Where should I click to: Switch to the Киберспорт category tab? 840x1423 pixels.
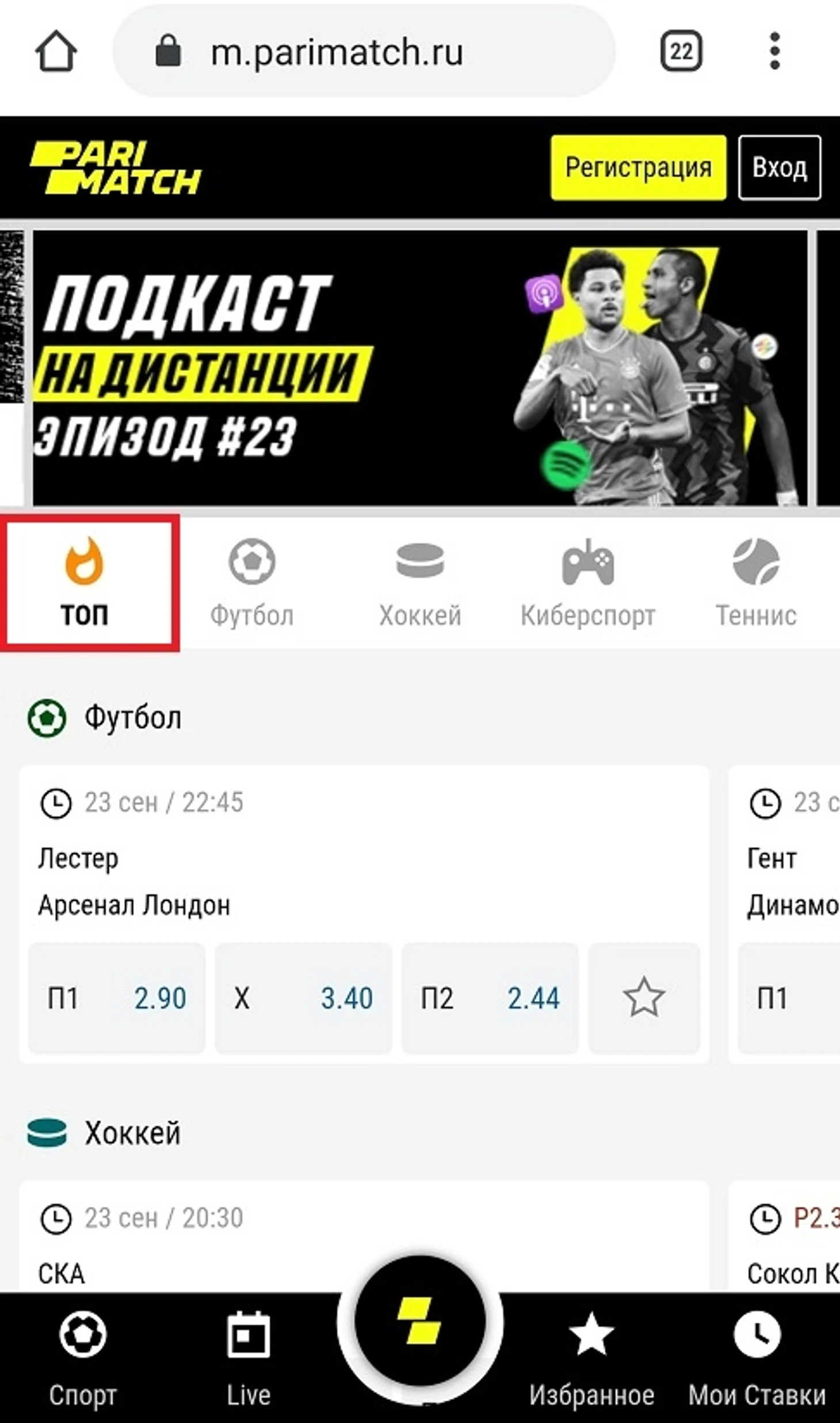click(588, 582)
